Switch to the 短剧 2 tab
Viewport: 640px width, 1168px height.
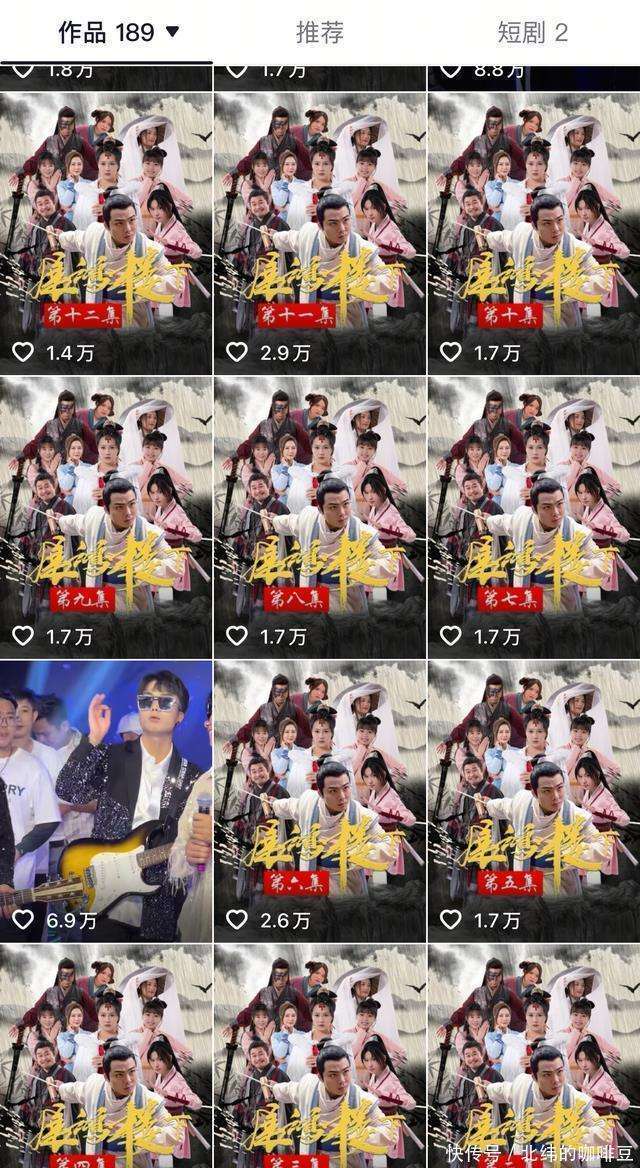point(532,32)
